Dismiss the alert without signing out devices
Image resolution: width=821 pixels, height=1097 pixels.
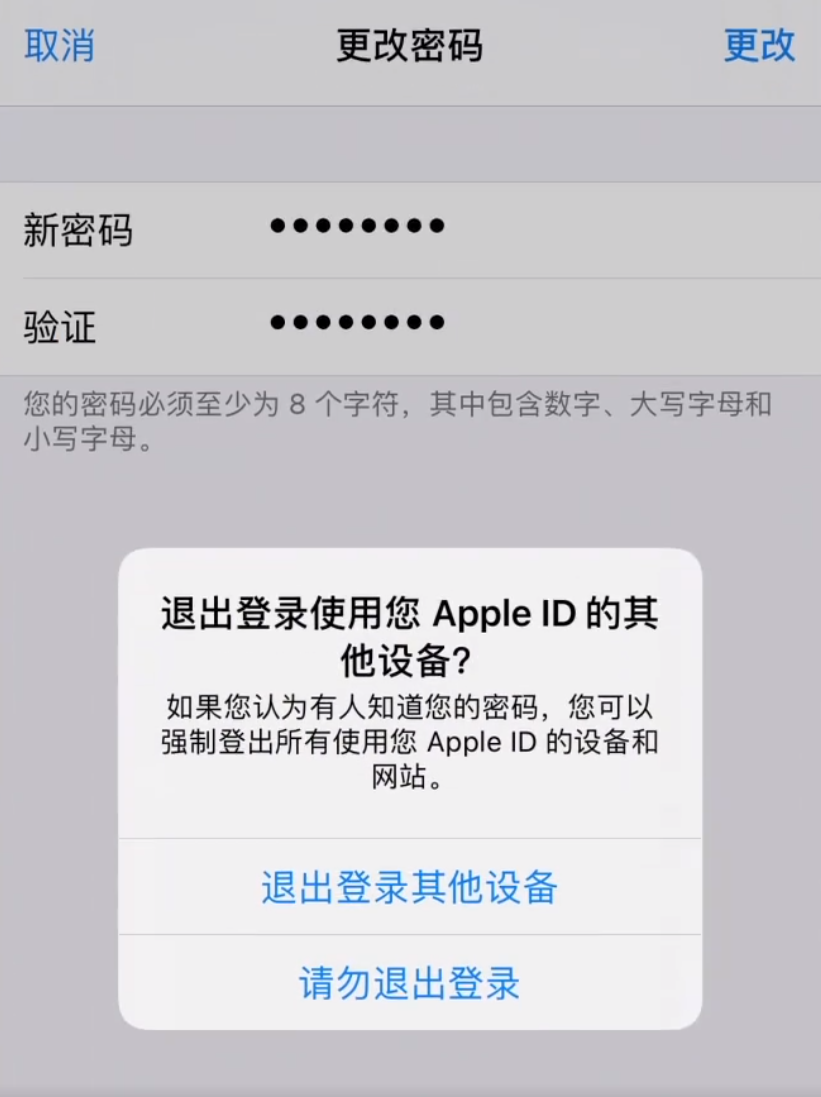pos(410,984)
